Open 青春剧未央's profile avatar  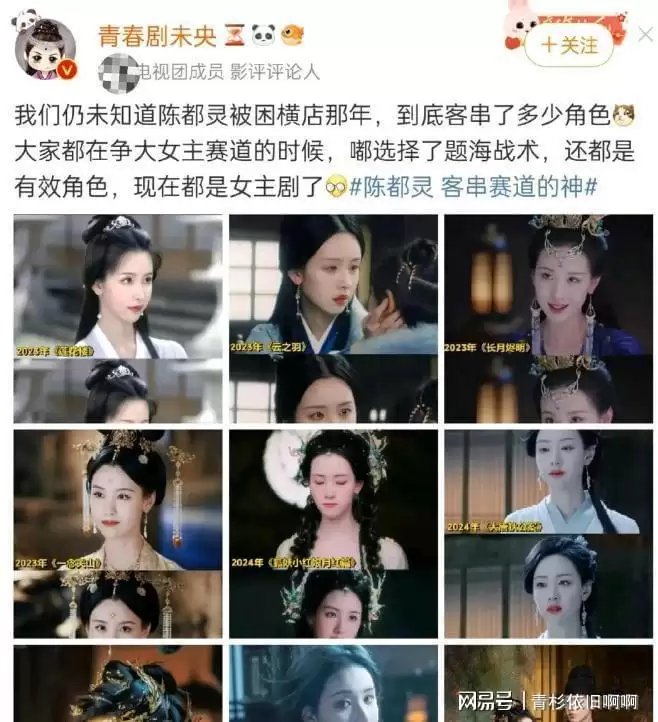[x=46, y=49]
